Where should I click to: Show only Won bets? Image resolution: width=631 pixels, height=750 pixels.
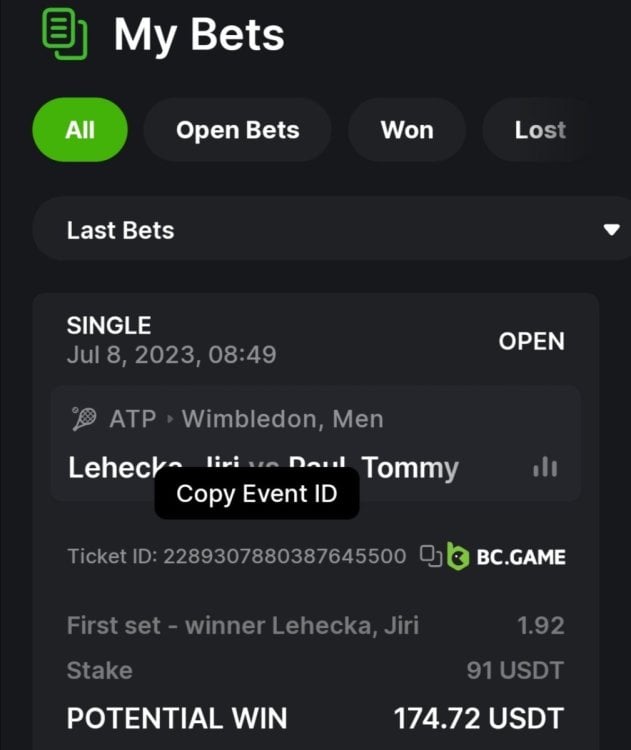(406, 130)
